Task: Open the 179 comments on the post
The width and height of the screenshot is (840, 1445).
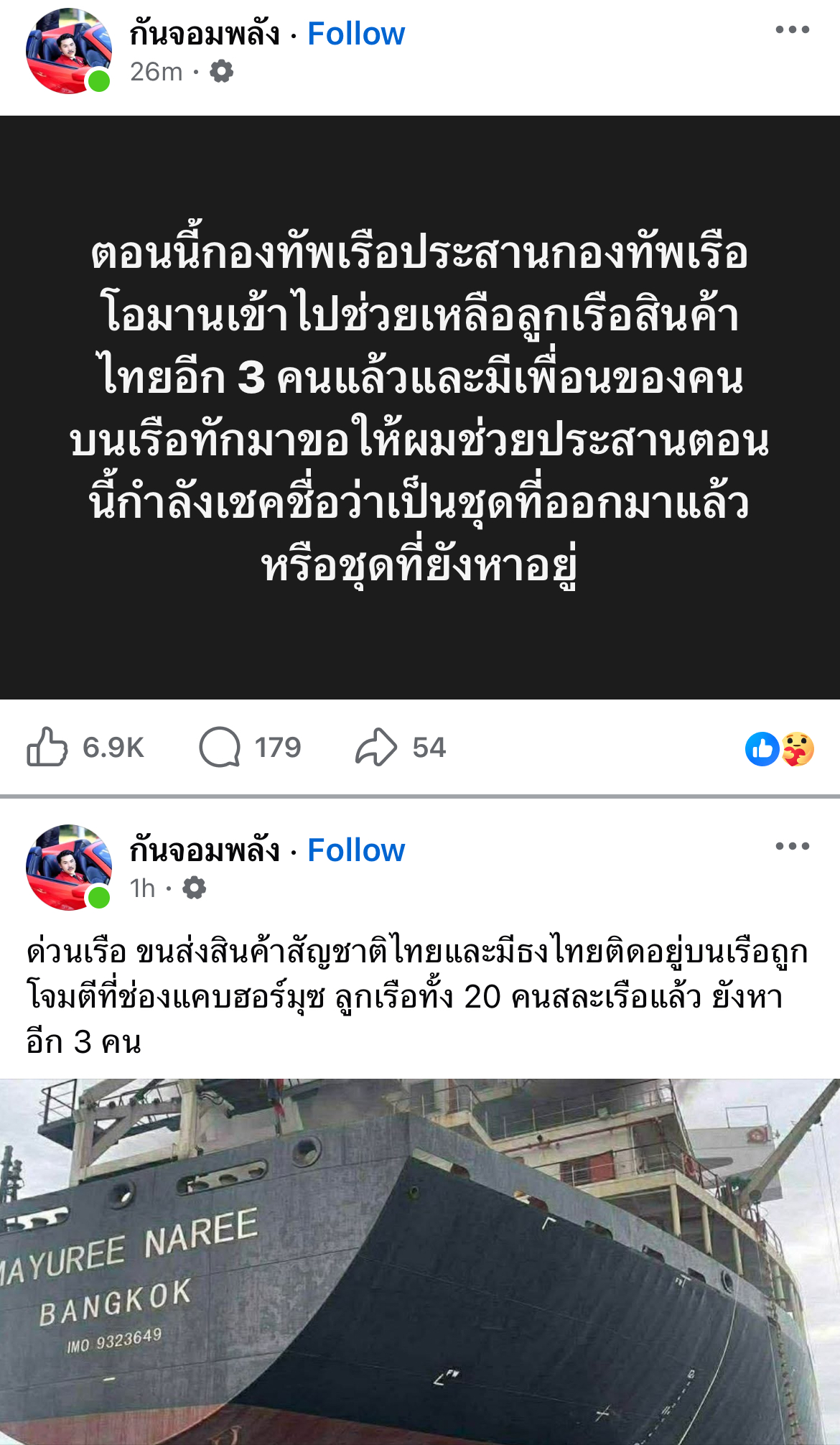Action: tap(220, 747)
